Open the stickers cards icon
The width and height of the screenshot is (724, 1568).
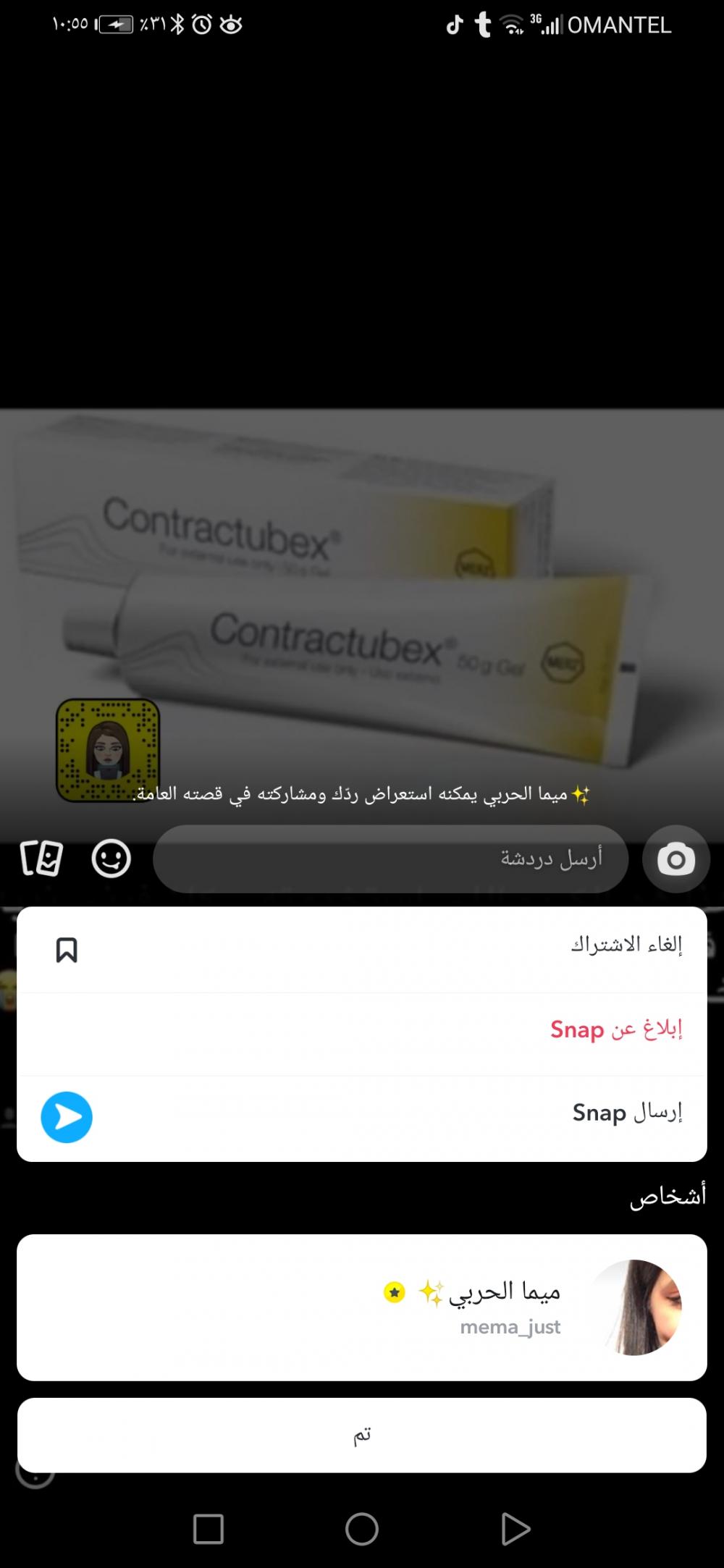41,859
